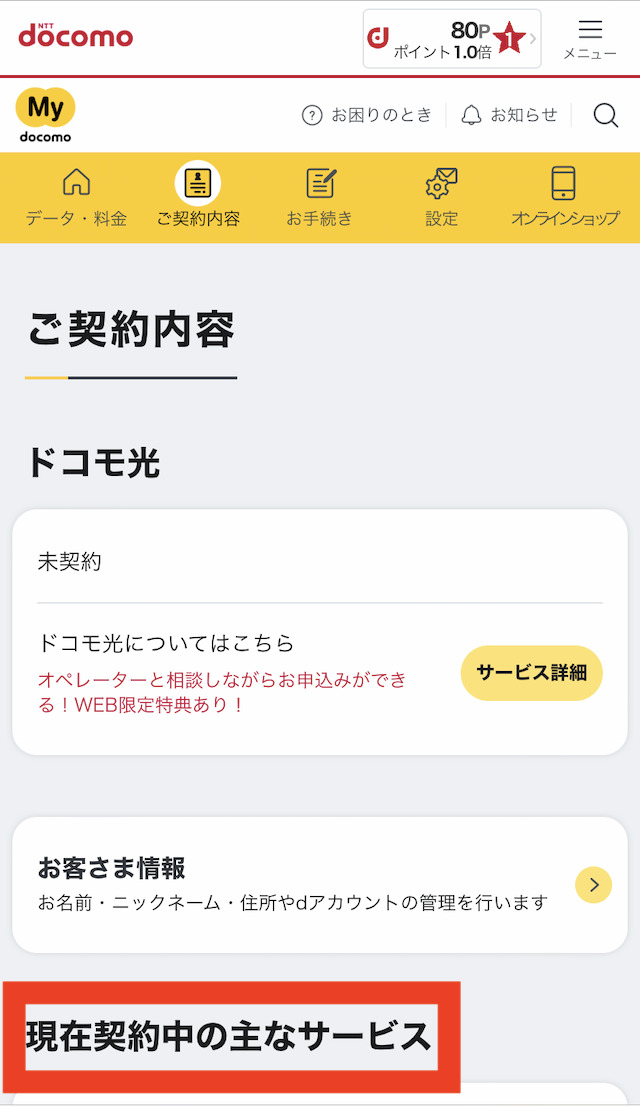The width and height of the screenshot is (640, 1106).
Task: Switch to the データ・料金 tab
Action: [76, 198]
